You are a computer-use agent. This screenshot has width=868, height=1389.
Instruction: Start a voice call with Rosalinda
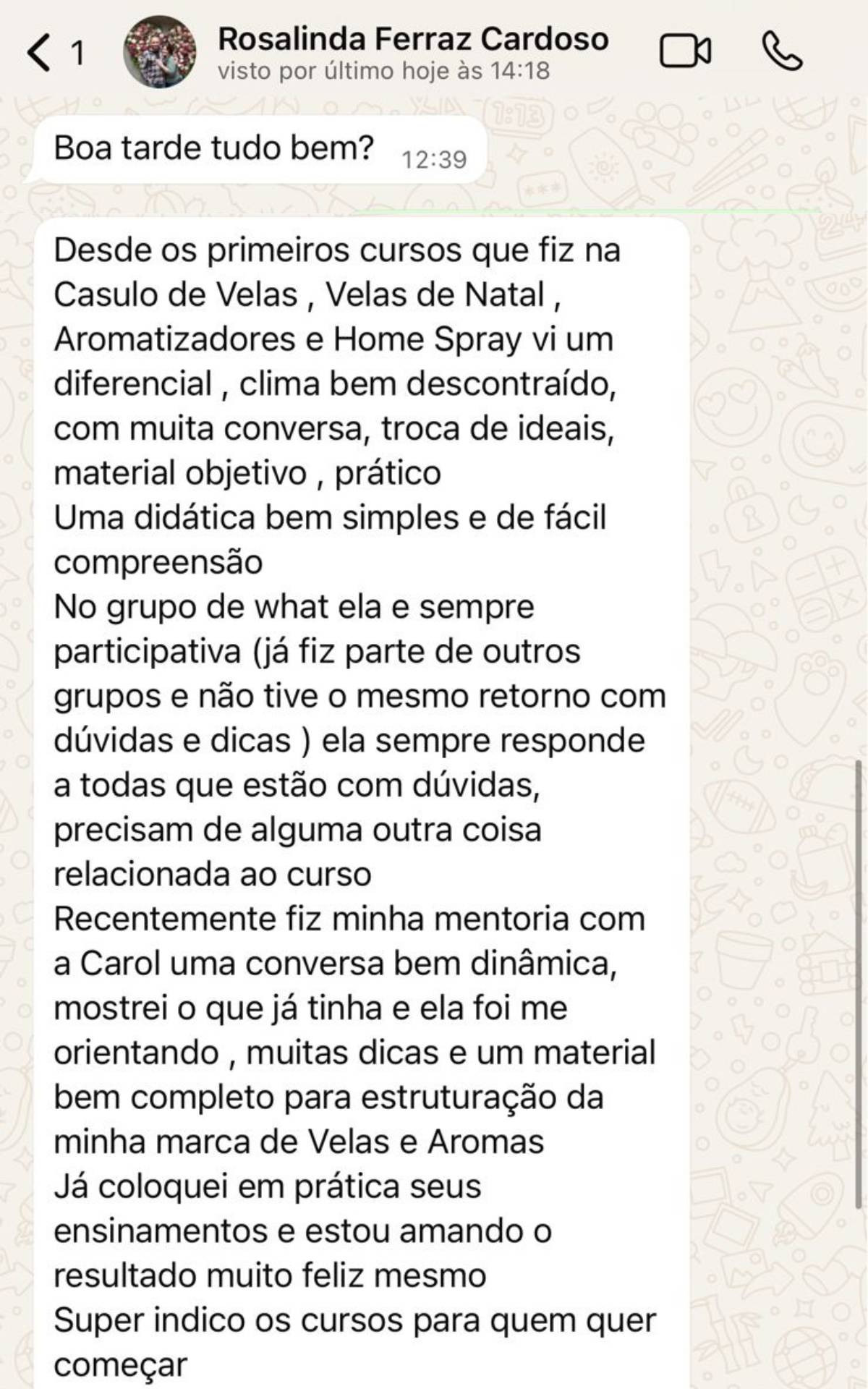[783, 52]
